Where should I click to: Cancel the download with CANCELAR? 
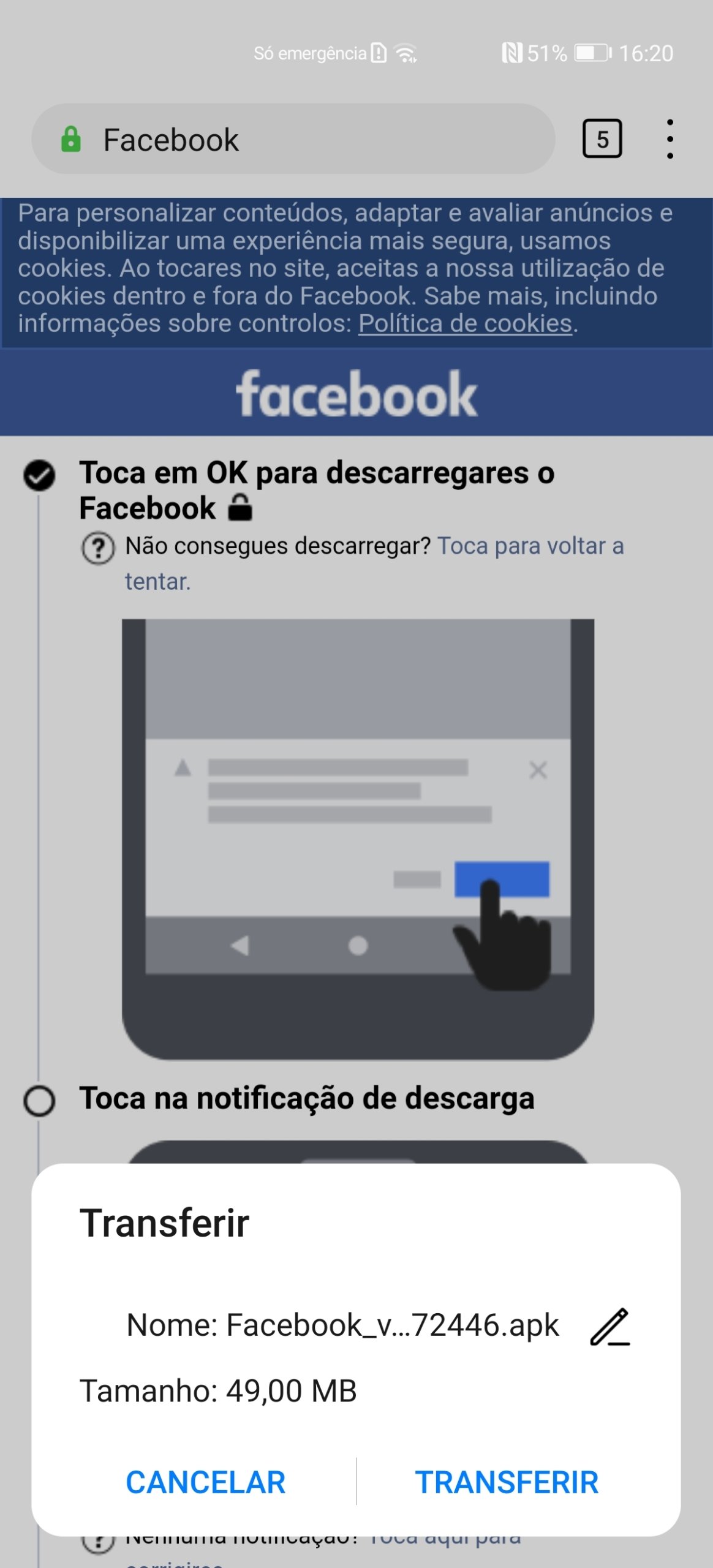pos(205,1482)
